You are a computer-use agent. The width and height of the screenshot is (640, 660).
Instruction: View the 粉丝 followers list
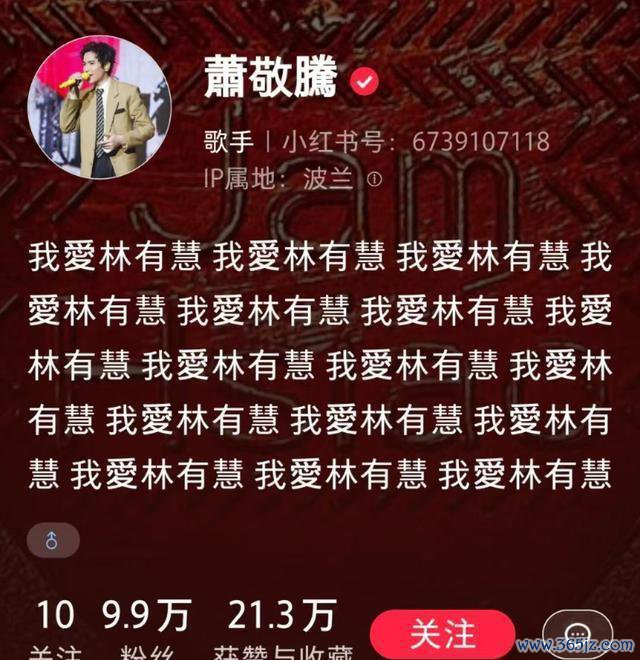(x=145, y=625)
